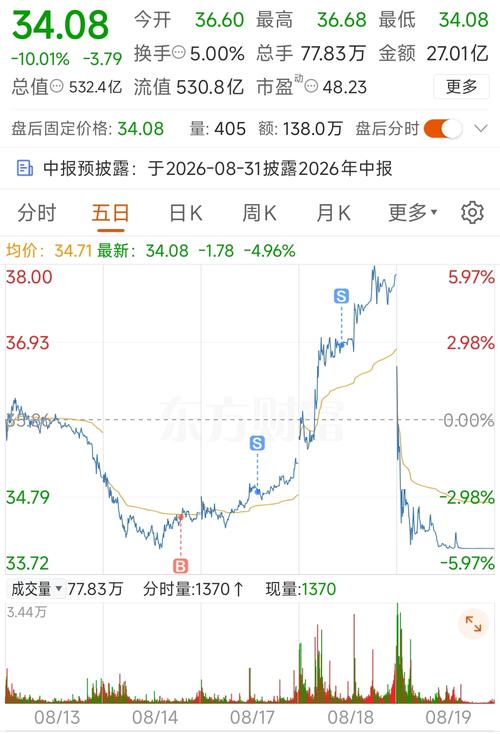Turn off the 盘后分时 switch

coord(443,128)
